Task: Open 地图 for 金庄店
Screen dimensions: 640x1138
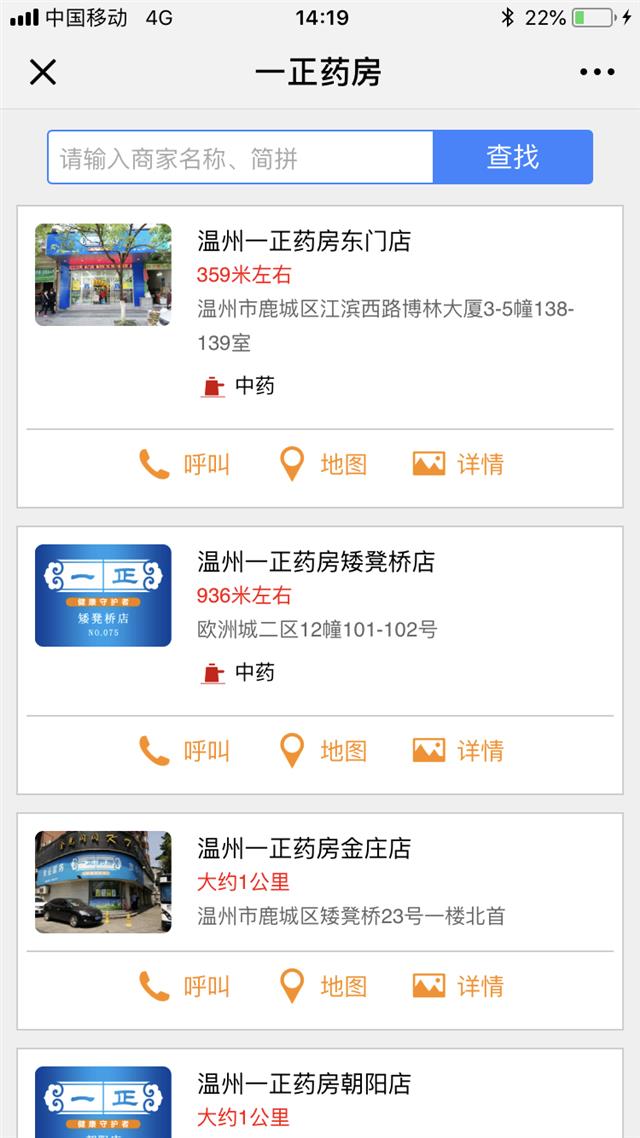Action: [322, 987]
